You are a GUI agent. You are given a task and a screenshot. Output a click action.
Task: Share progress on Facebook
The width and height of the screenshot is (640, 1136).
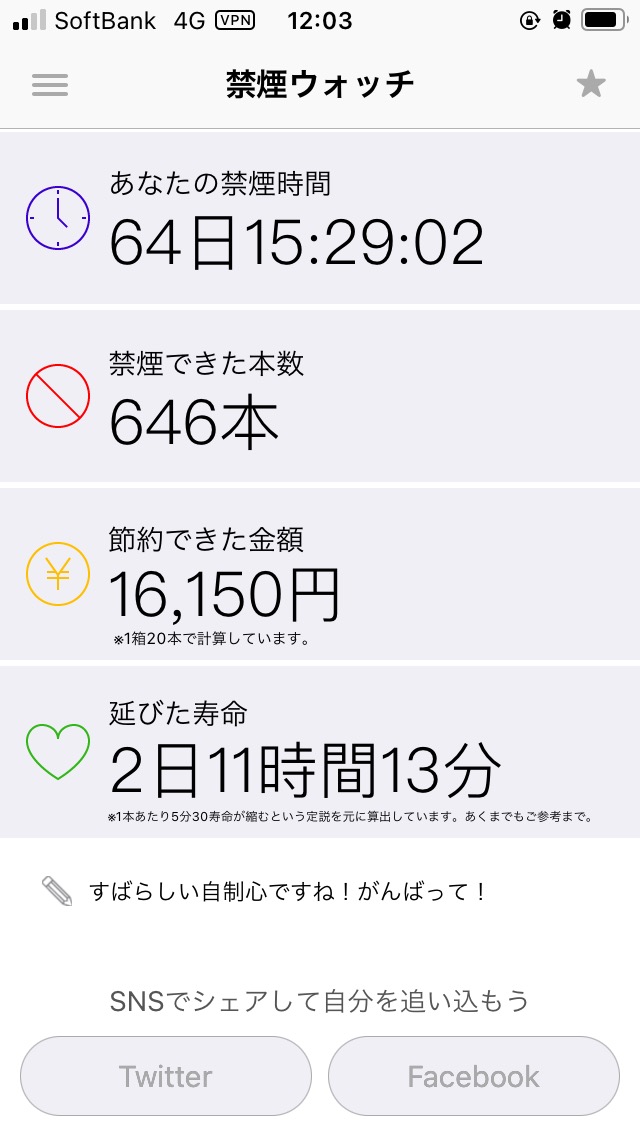click(x=474, y=1076)
